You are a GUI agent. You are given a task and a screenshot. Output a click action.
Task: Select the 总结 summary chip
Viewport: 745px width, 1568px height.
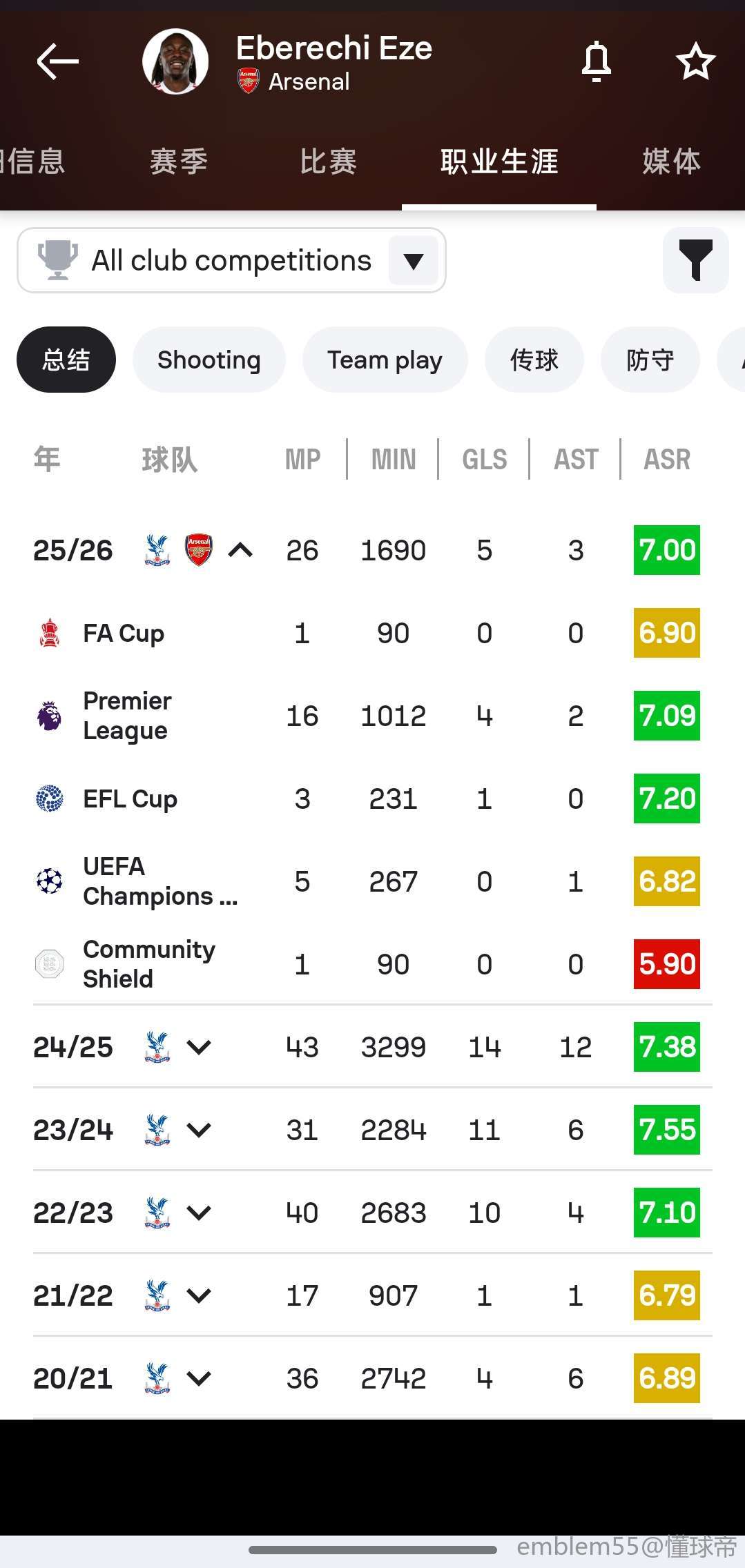66,360
